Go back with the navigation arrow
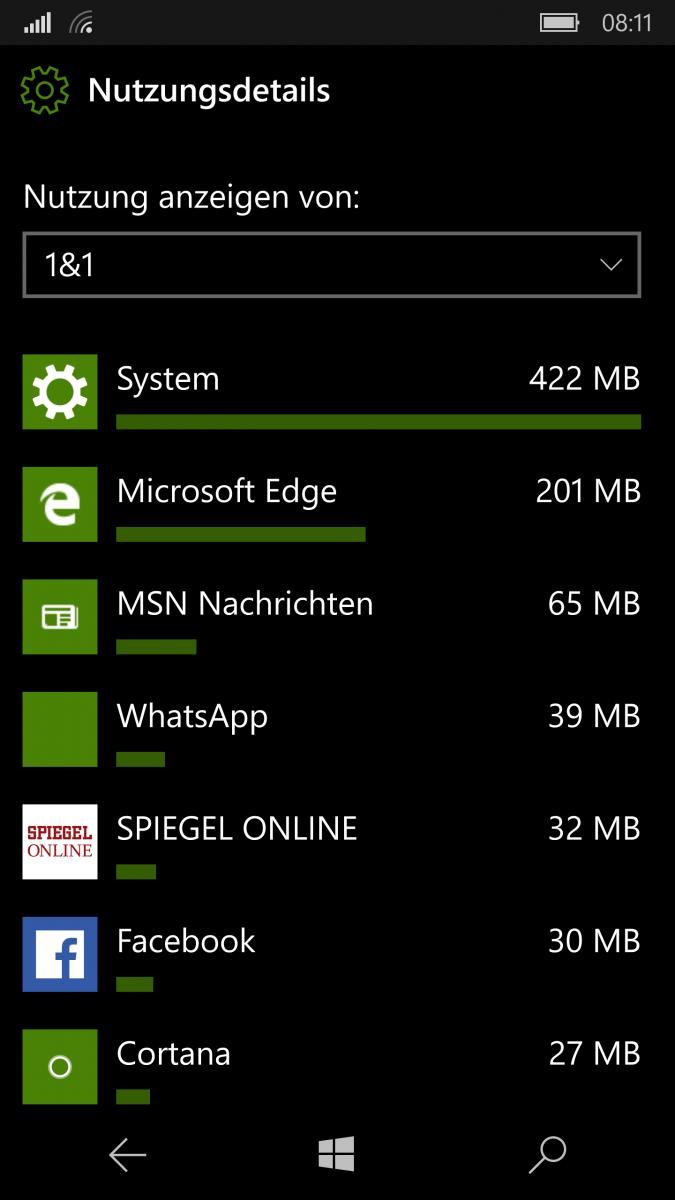The image size is (675, 1200). click(x=128, y=1155)
